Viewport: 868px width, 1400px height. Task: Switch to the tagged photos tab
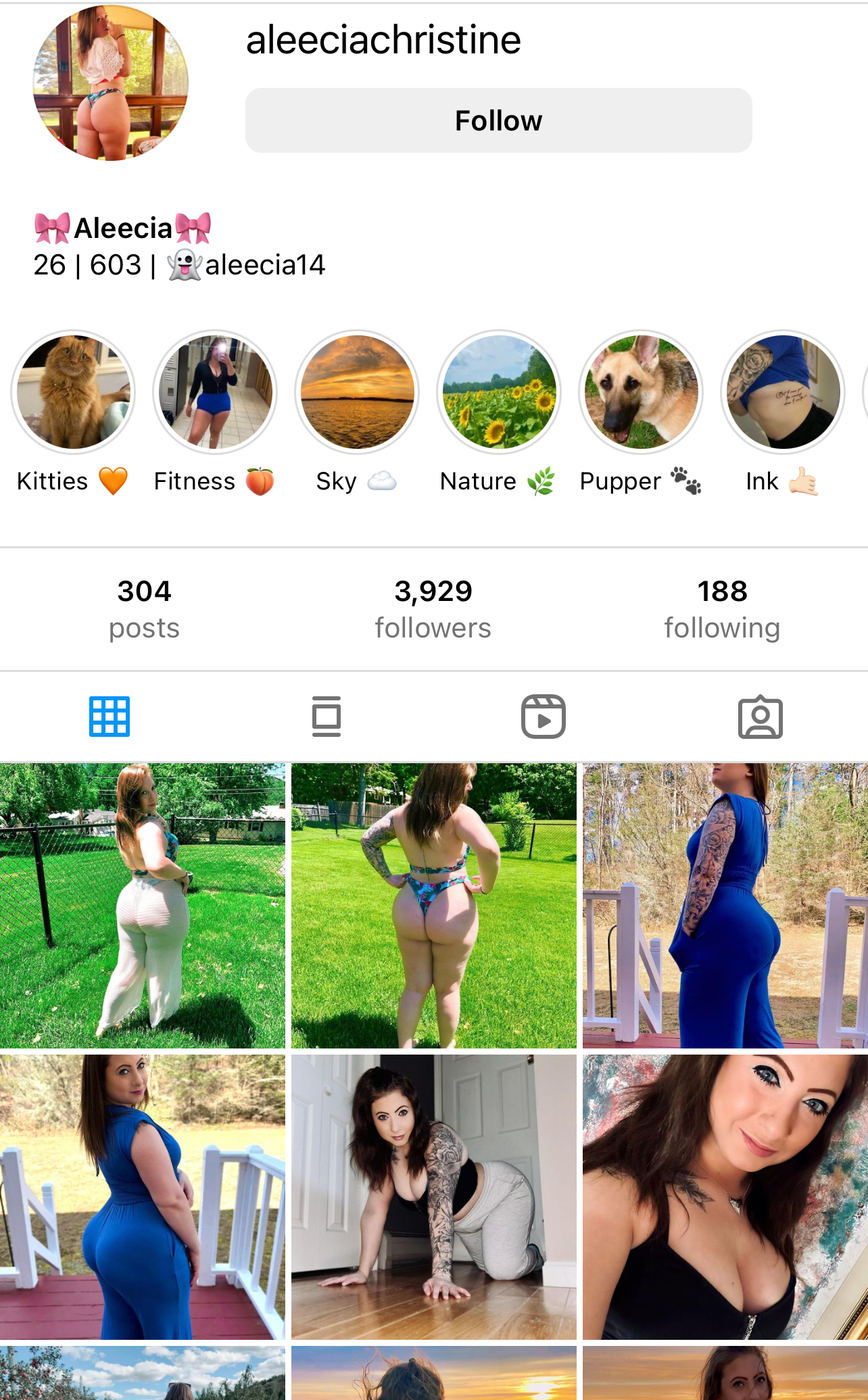pos(760,717)
